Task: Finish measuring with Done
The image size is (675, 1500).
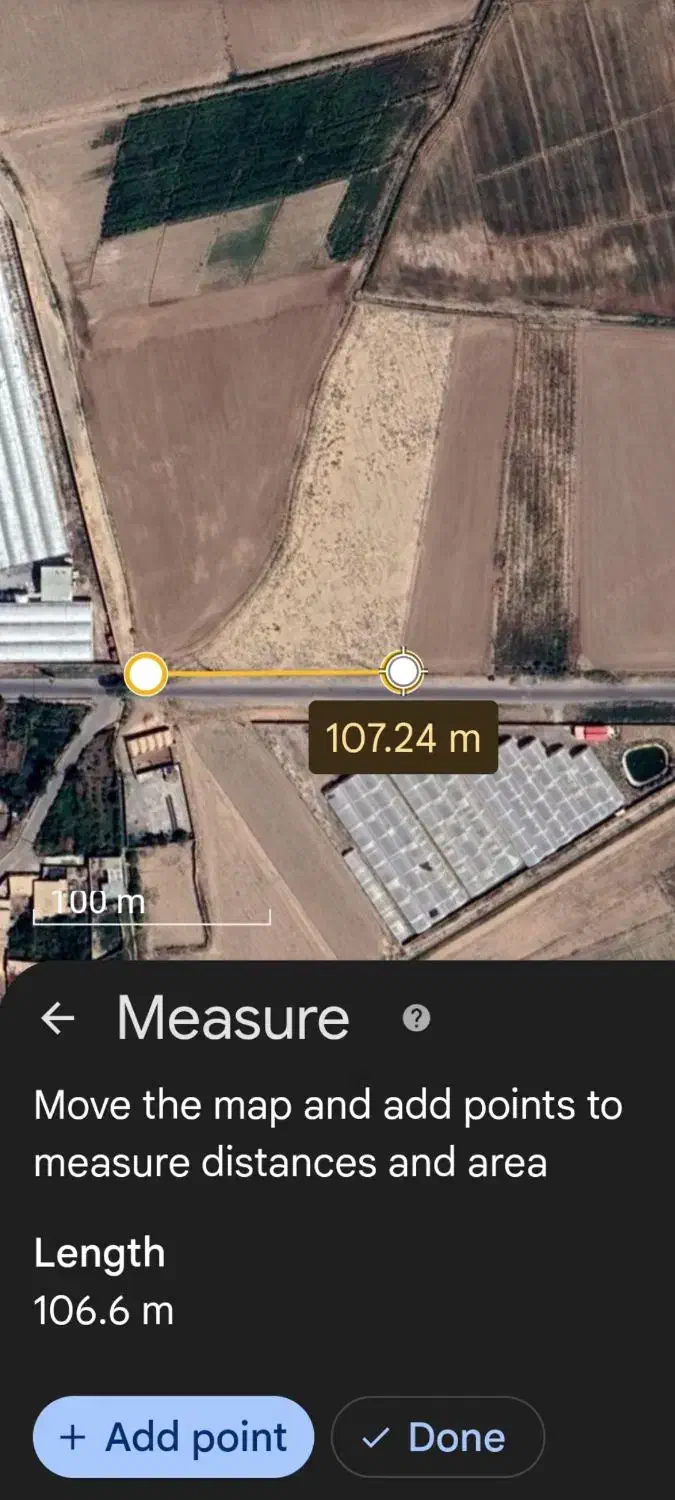Action: tap(437, 1437)
